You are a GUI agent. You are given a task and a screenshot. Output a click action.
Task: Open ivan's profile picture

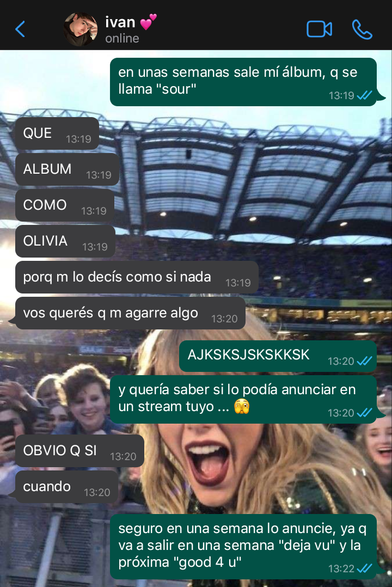point(80,29)
